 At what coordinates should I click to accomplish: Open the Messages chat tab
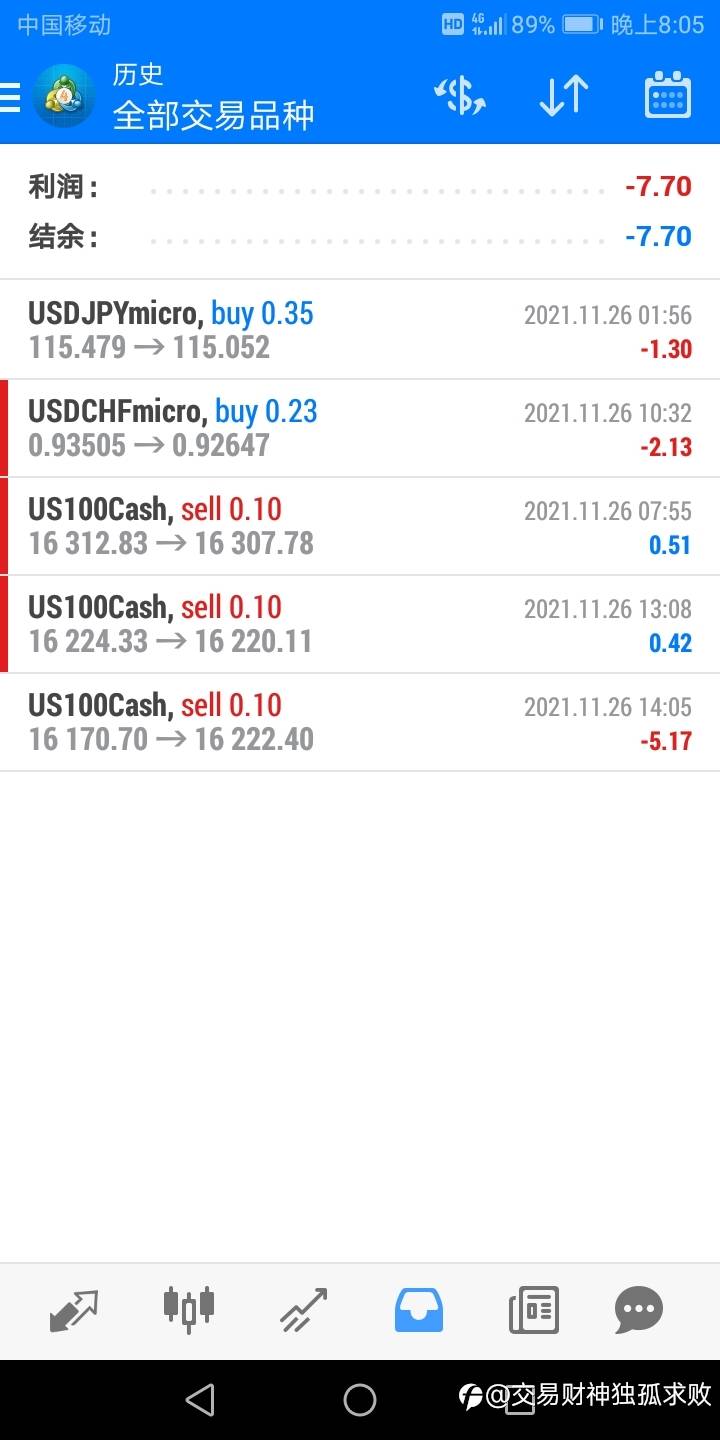click(x=638, y=1310)
